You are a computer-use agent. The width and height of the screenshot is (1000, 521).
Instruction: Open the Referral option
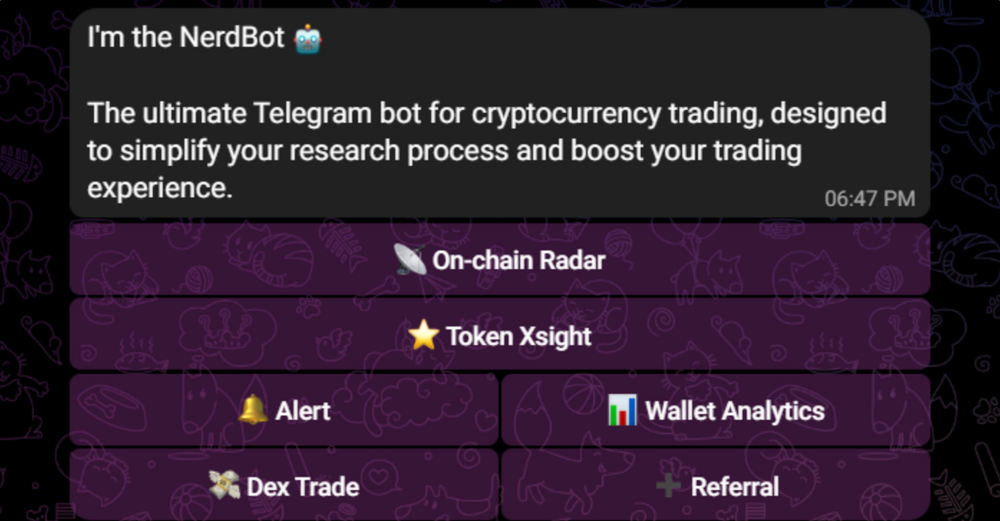(715, 487)
